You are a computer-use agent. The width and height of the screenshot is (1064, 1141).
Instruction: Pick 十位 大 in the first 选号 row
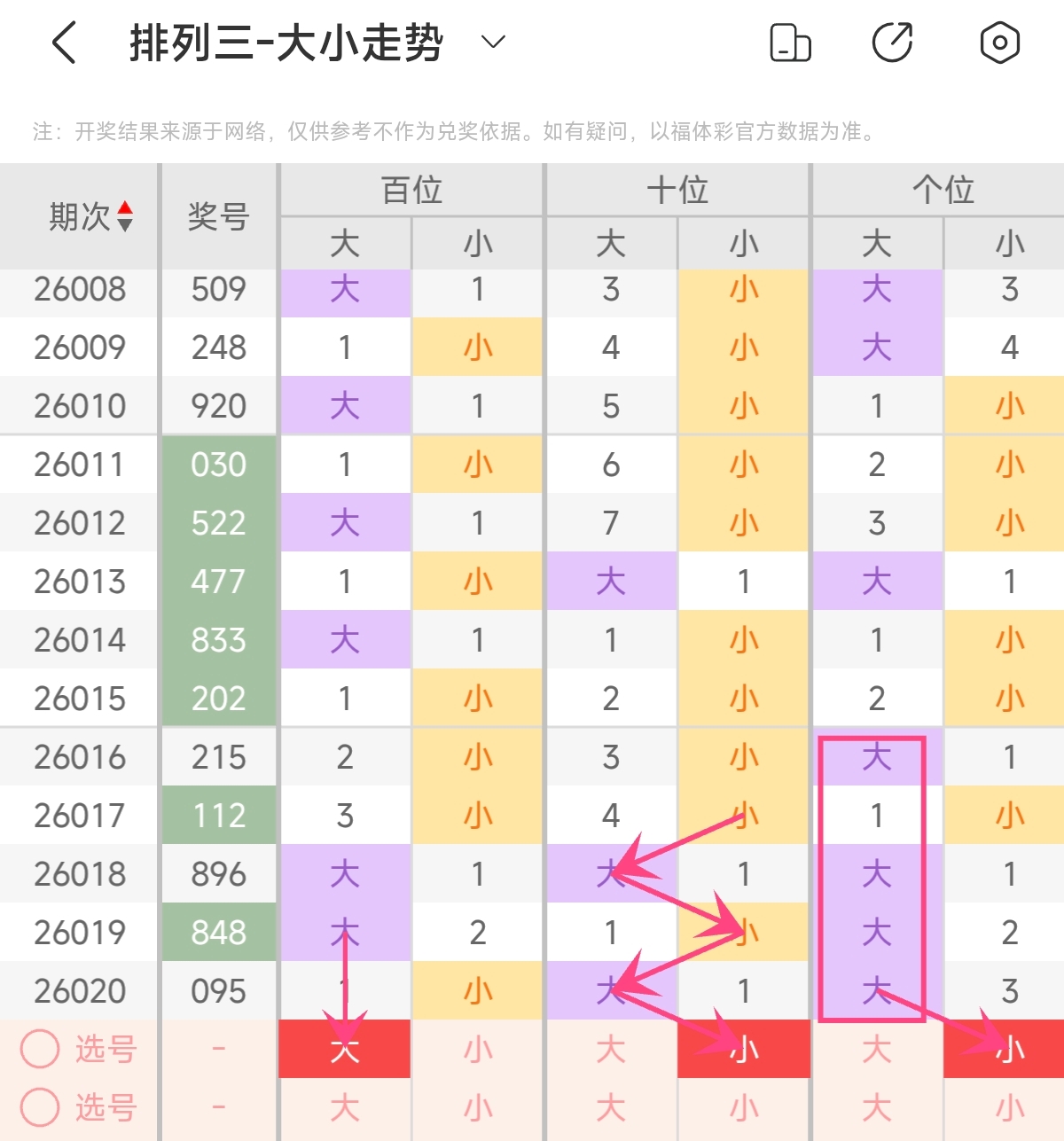(x=611, y=1050)
